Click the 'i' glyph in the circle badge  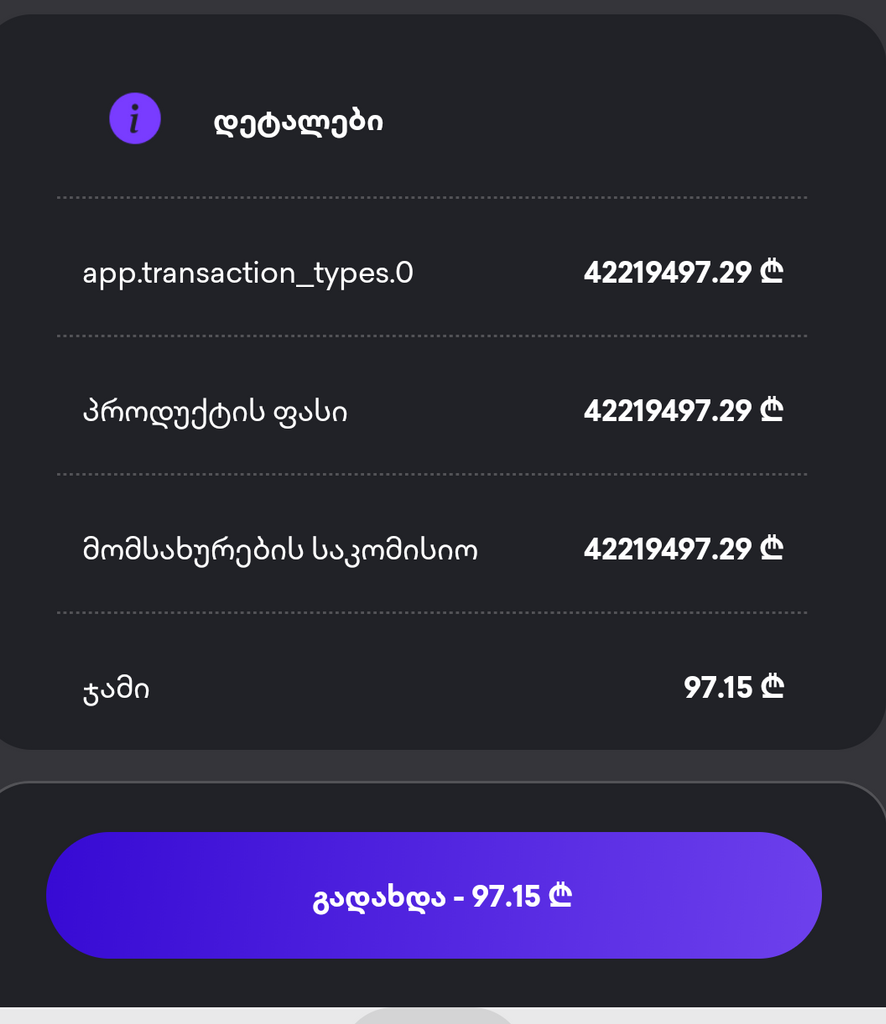135,118
